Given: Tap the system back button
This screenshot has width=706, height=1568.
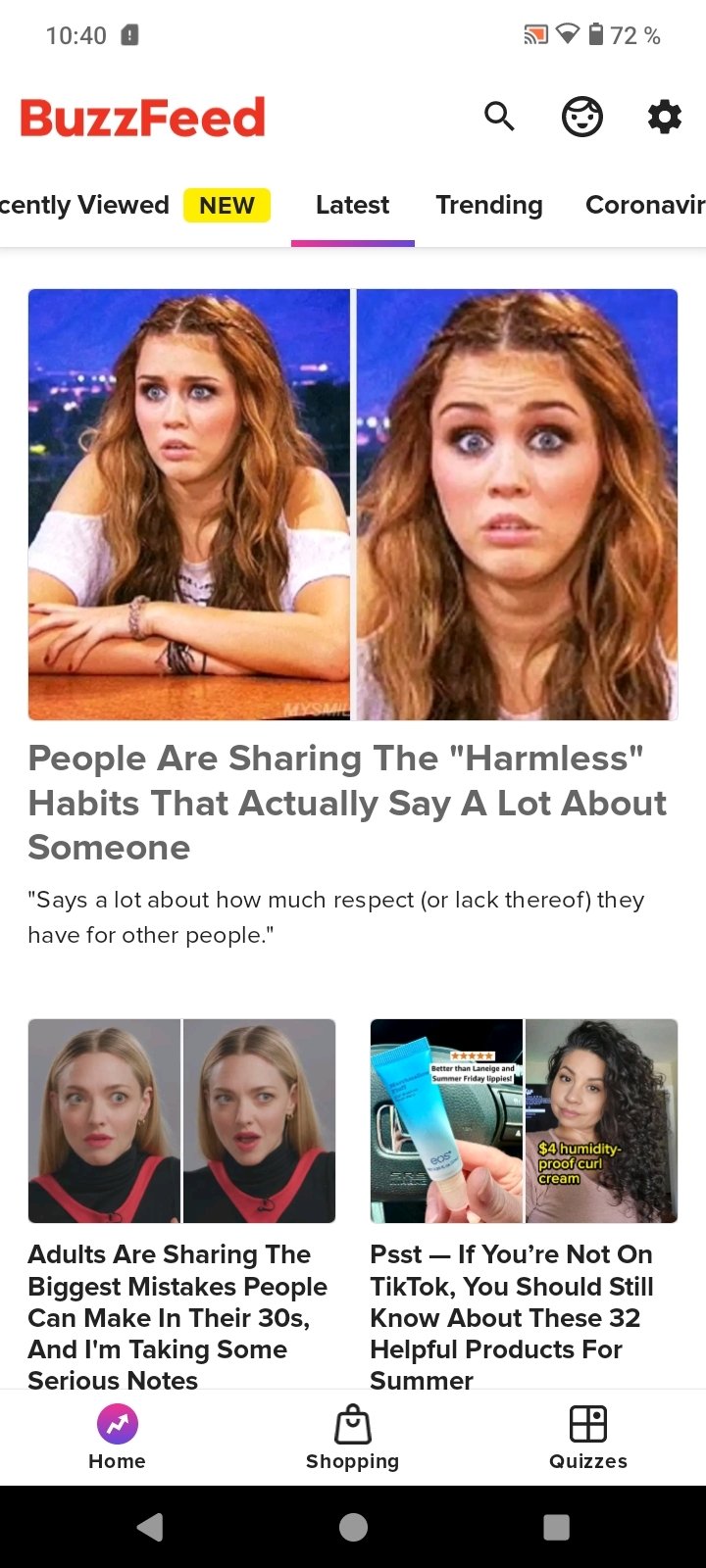Looking at the screenshot, I should (149, 1527).
